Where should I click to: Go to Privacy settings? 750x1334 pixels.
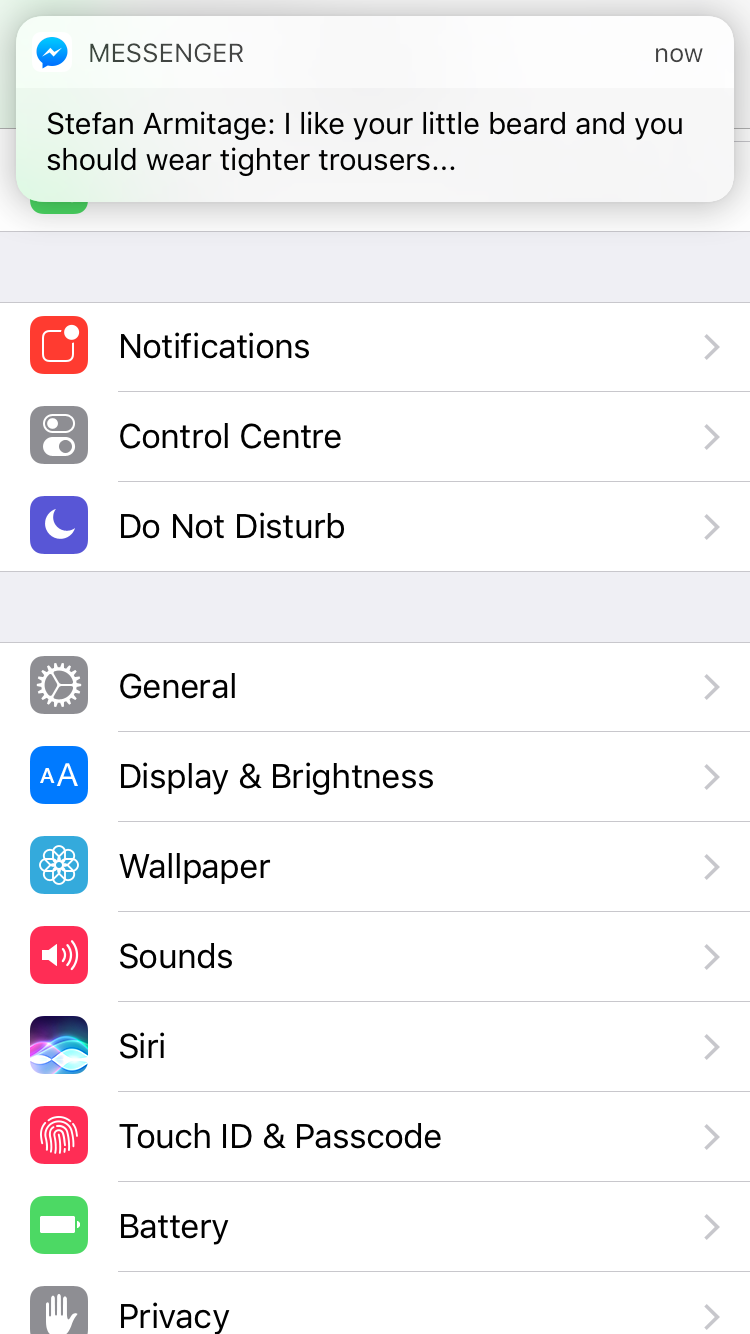374,1312
